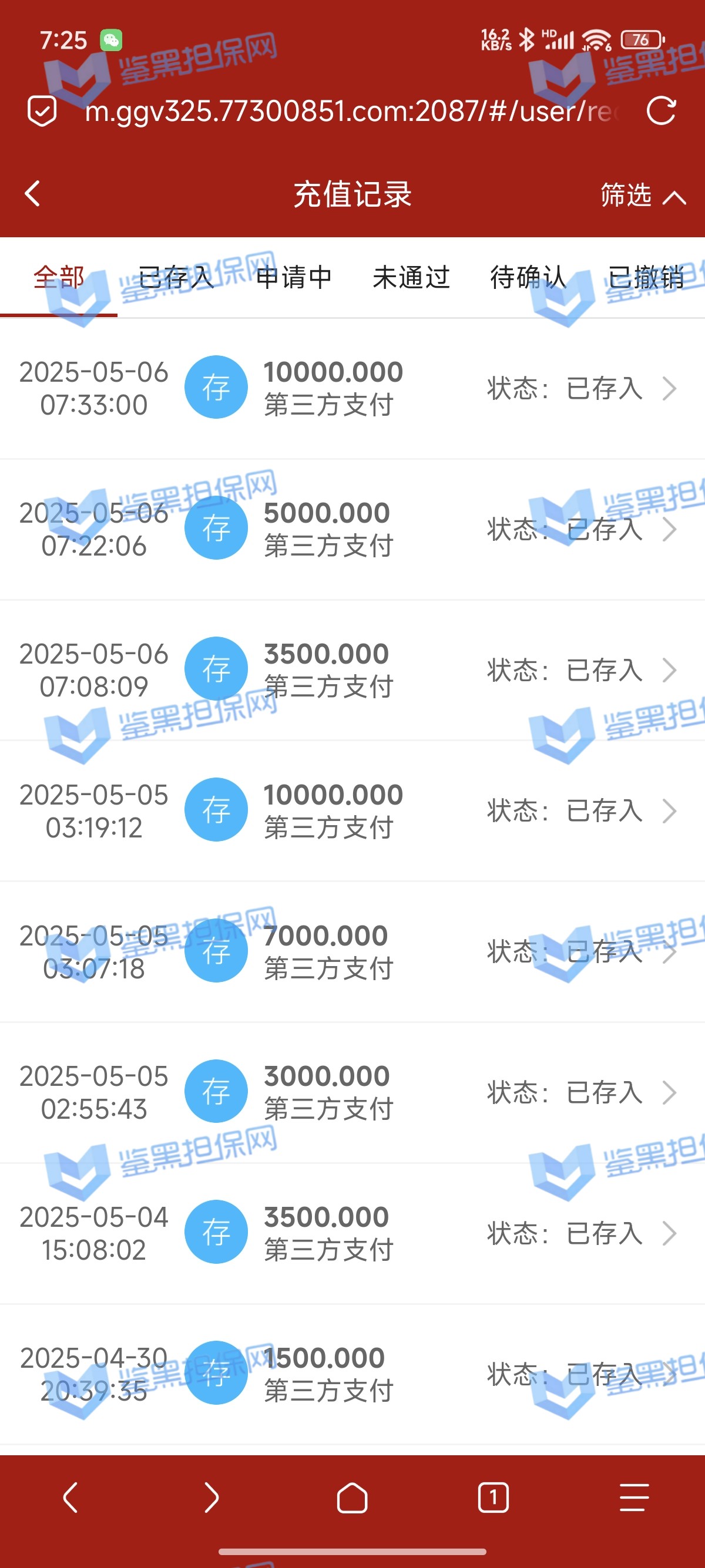Show the 待确认 records tab
The width and height of the screenshot is (705, 1568).
[x=528, y=278]
